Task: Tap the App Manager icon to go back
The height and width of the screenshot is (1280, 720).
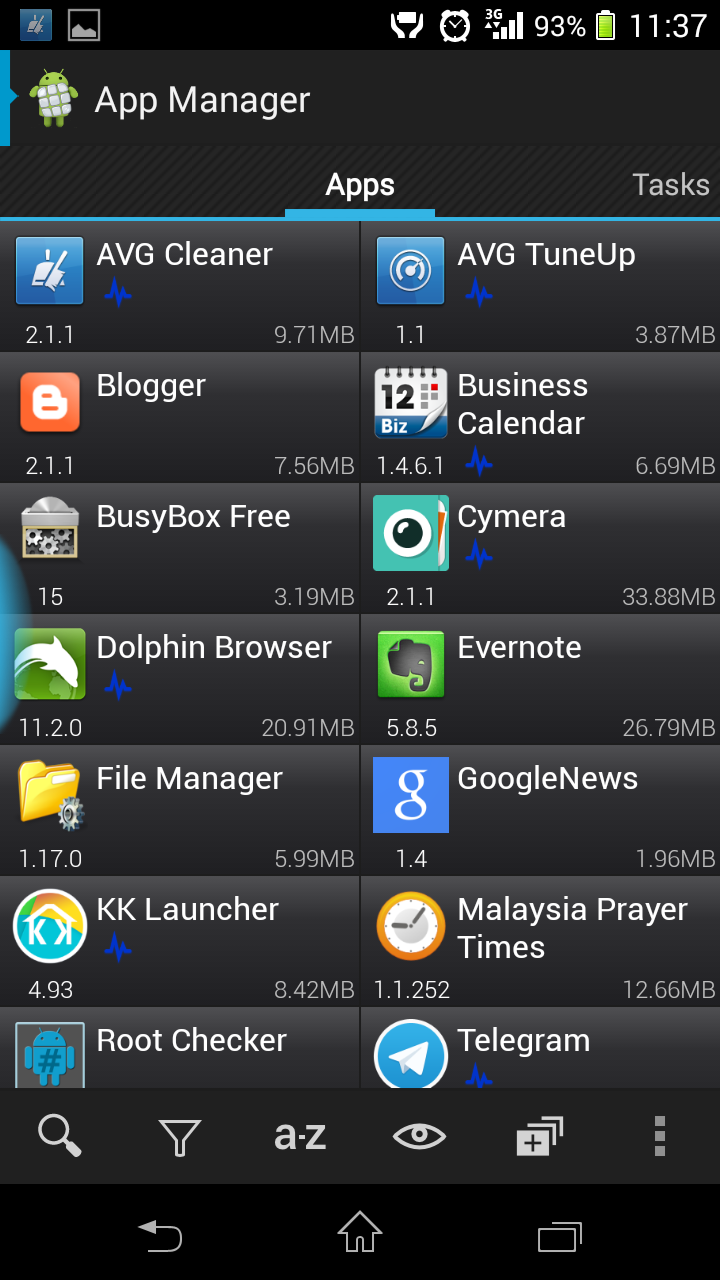Action: [x=52, y=99]
